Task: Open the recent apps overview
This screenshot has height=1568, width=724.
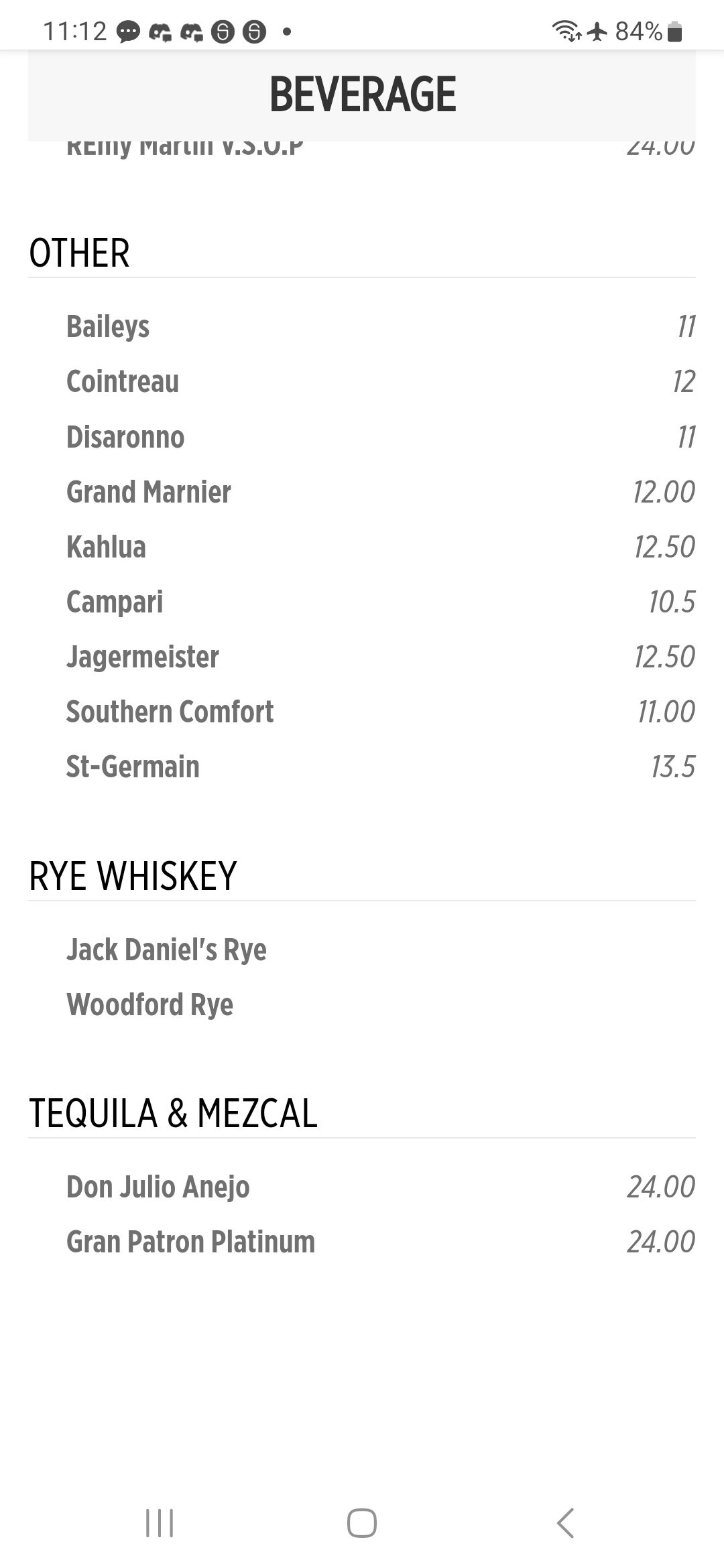Action: [160, 1522]
